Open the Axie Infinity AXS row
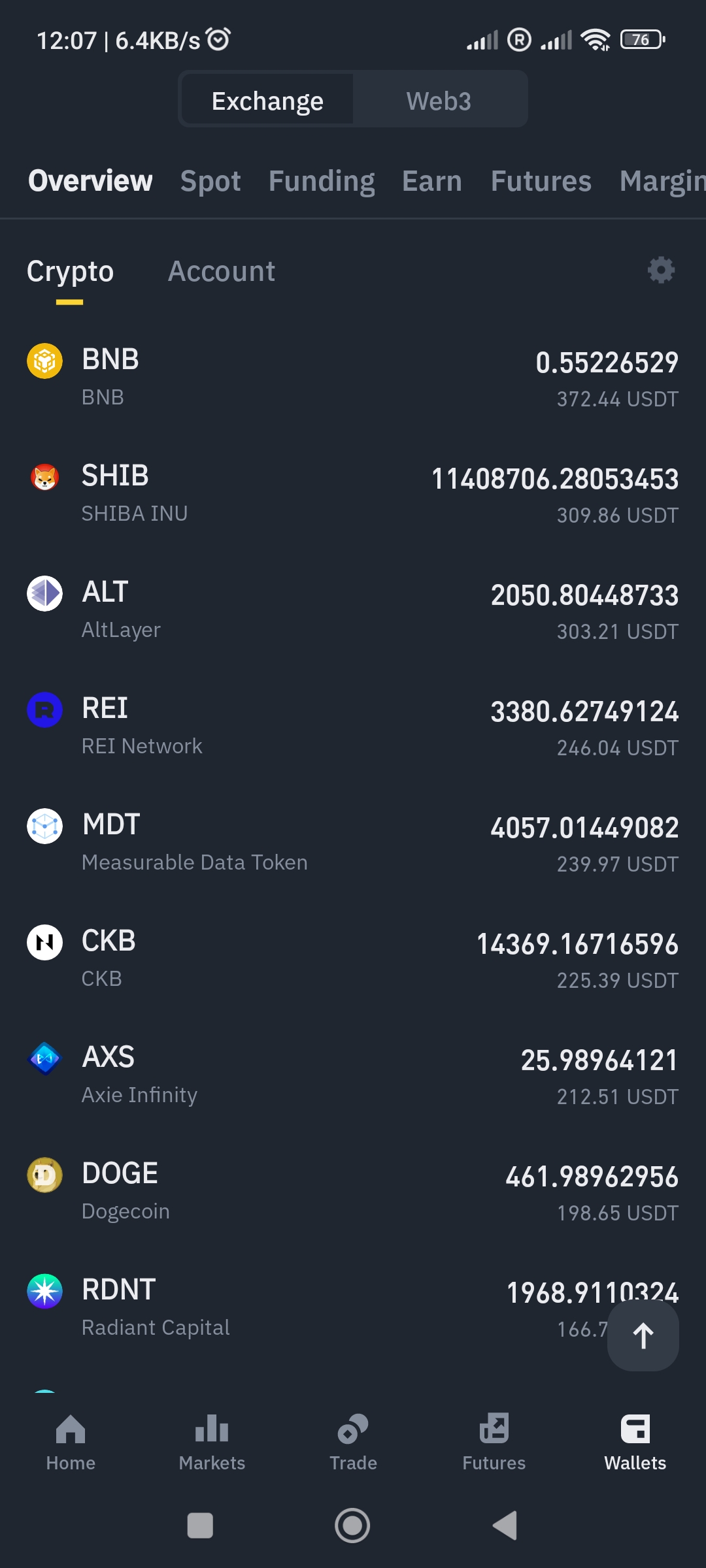The height and width of the screenshot is (1568, 706). (x=353, y=1075)
